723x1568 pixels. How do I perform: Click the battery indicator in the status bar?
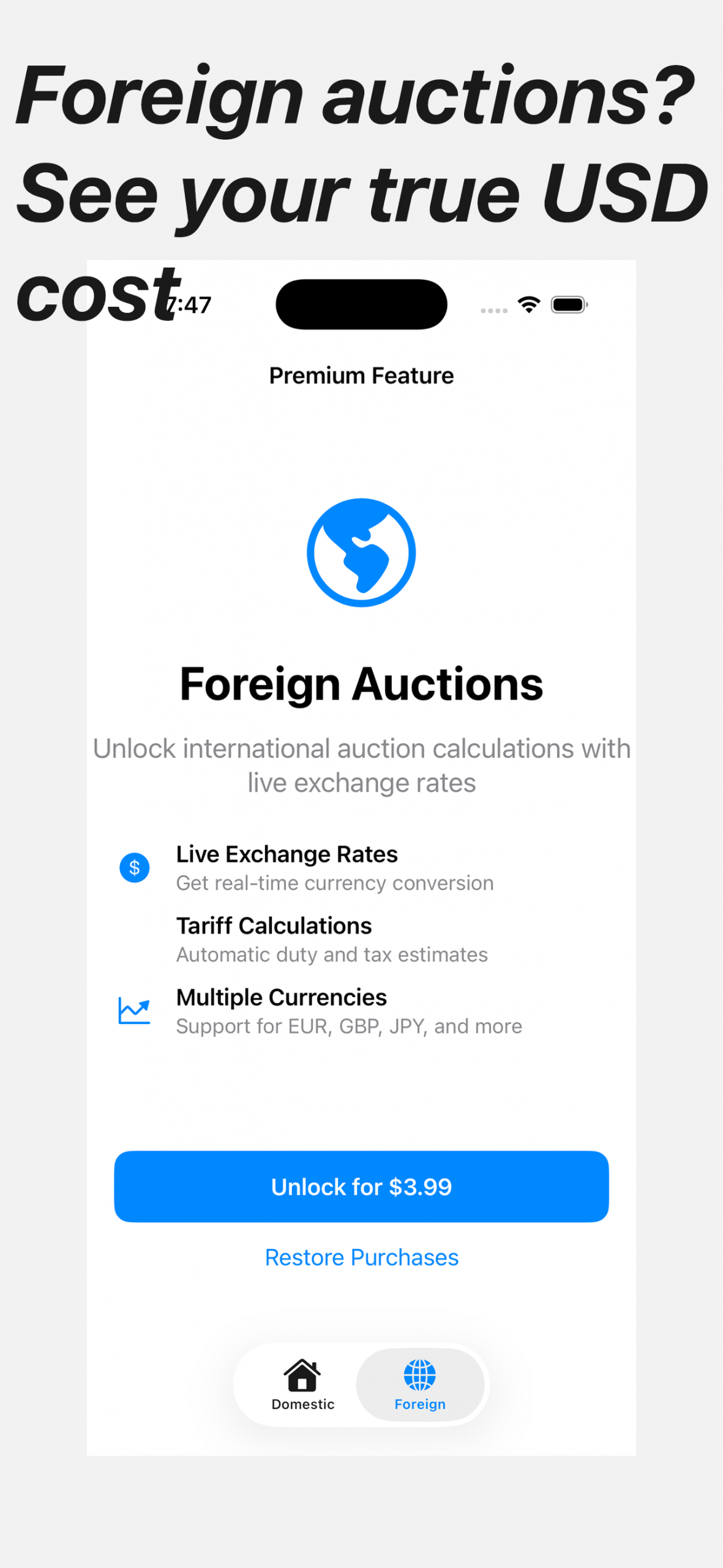tap(568, 304)
